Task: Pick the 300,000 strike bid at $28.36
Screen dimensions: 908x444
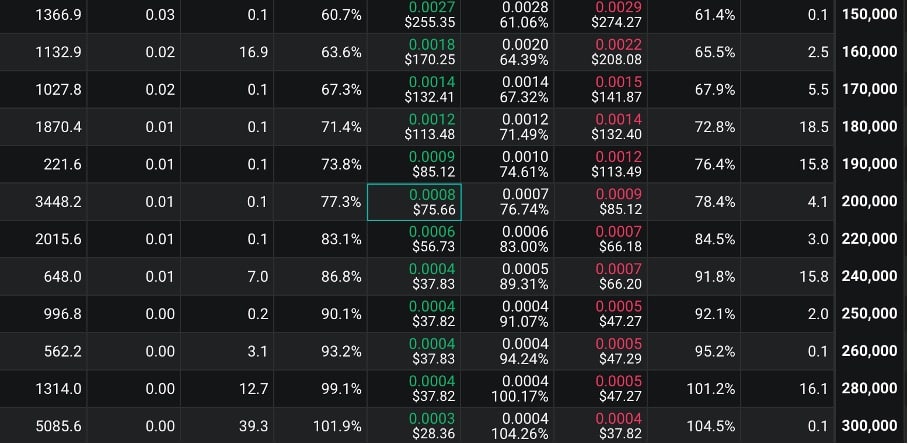Action: [431, 426]
